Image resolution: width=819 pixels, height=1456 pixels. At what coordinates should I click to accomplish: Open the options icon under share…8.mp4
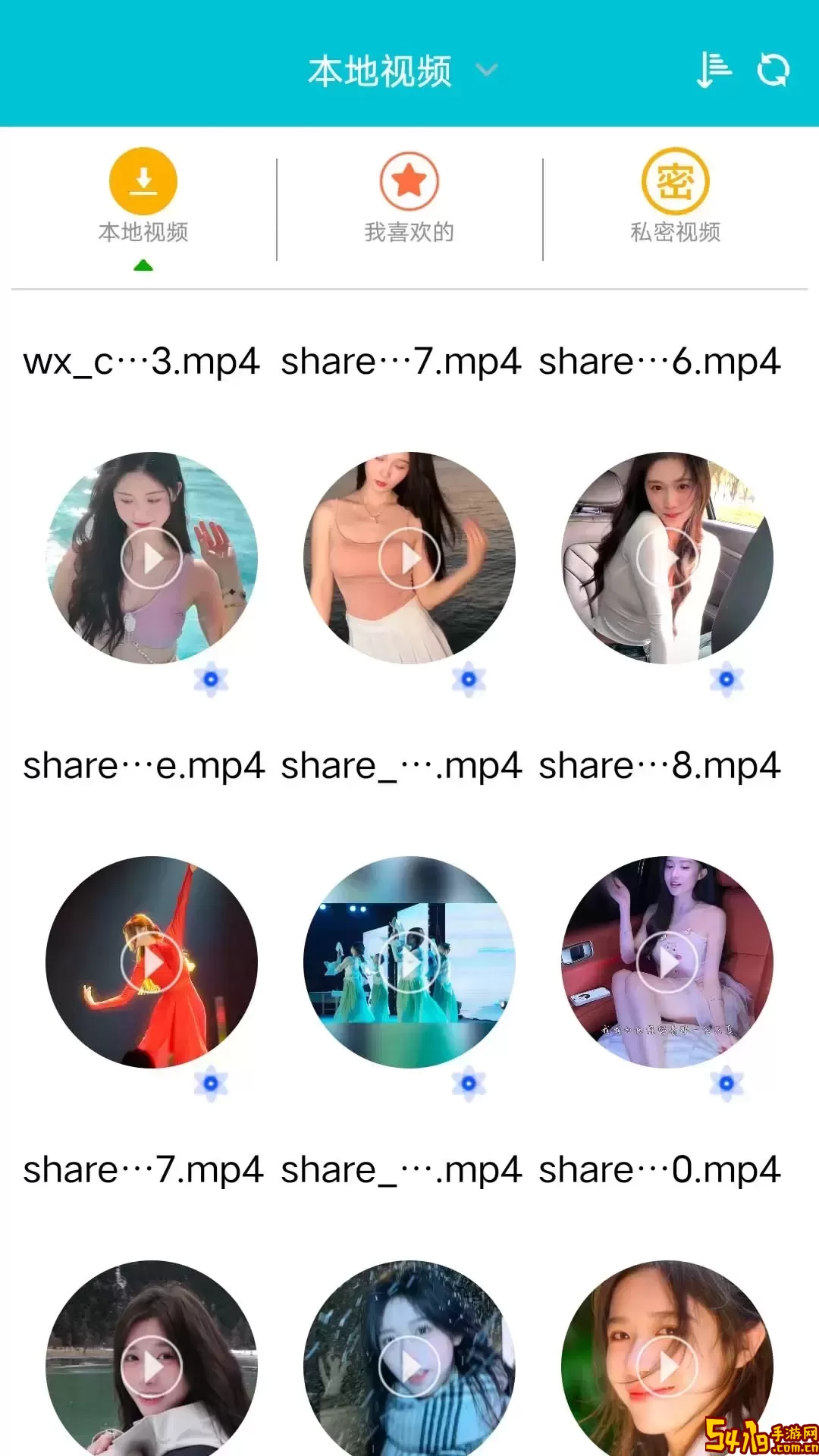coord(726,1084)
